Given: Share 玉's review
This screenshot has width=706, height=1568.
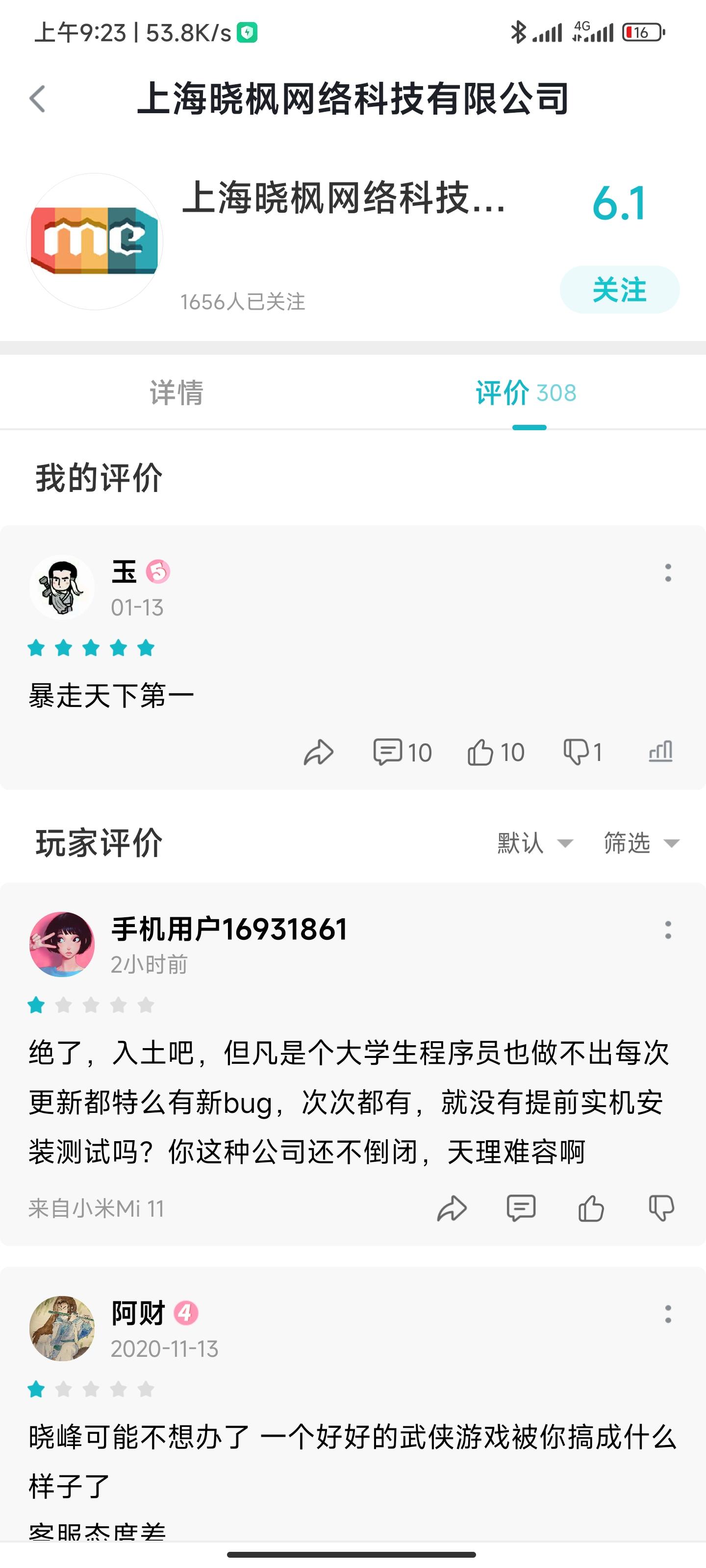Looking at the screenshot, I should (319, 752).
